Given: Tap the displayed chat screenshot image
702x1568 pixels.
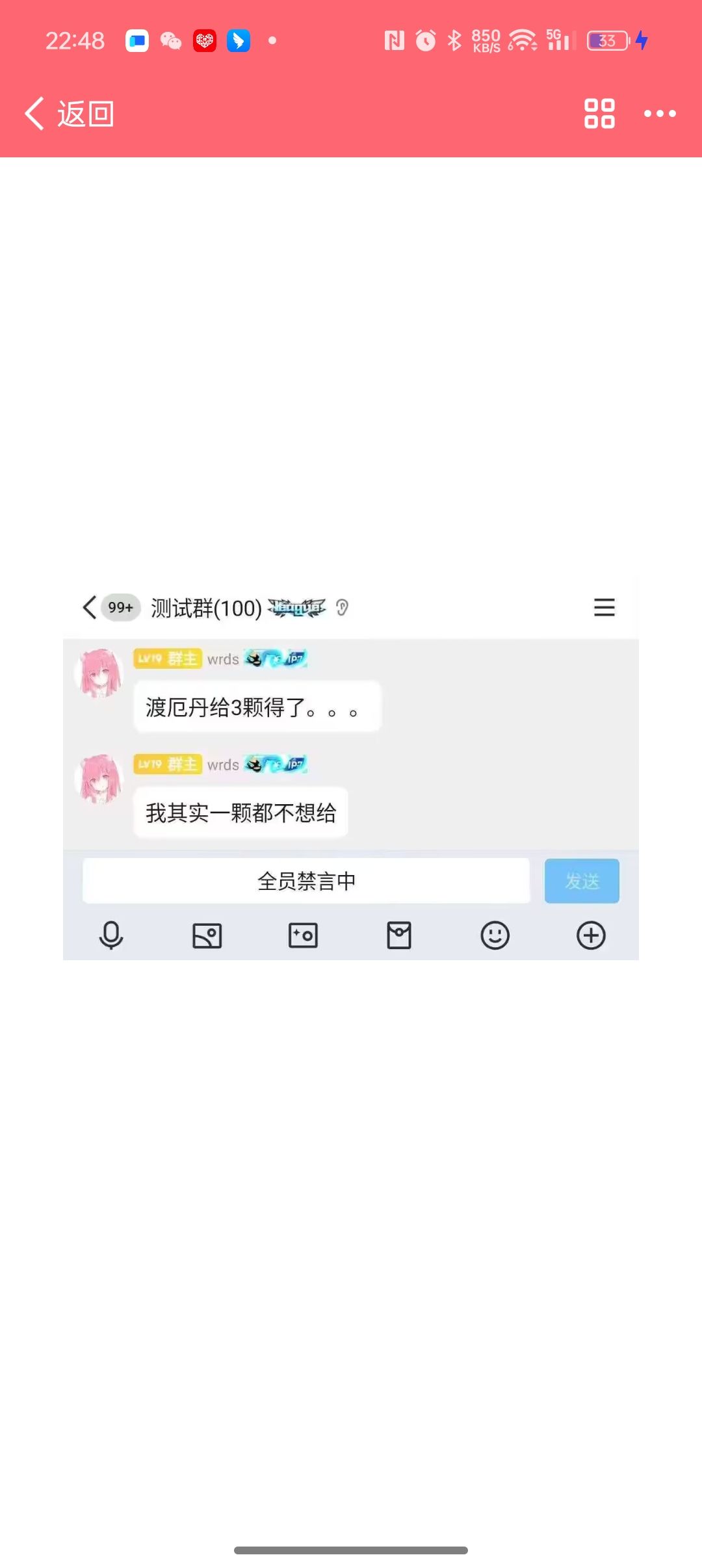Looking at the screenshot, I should pos(351,767).
